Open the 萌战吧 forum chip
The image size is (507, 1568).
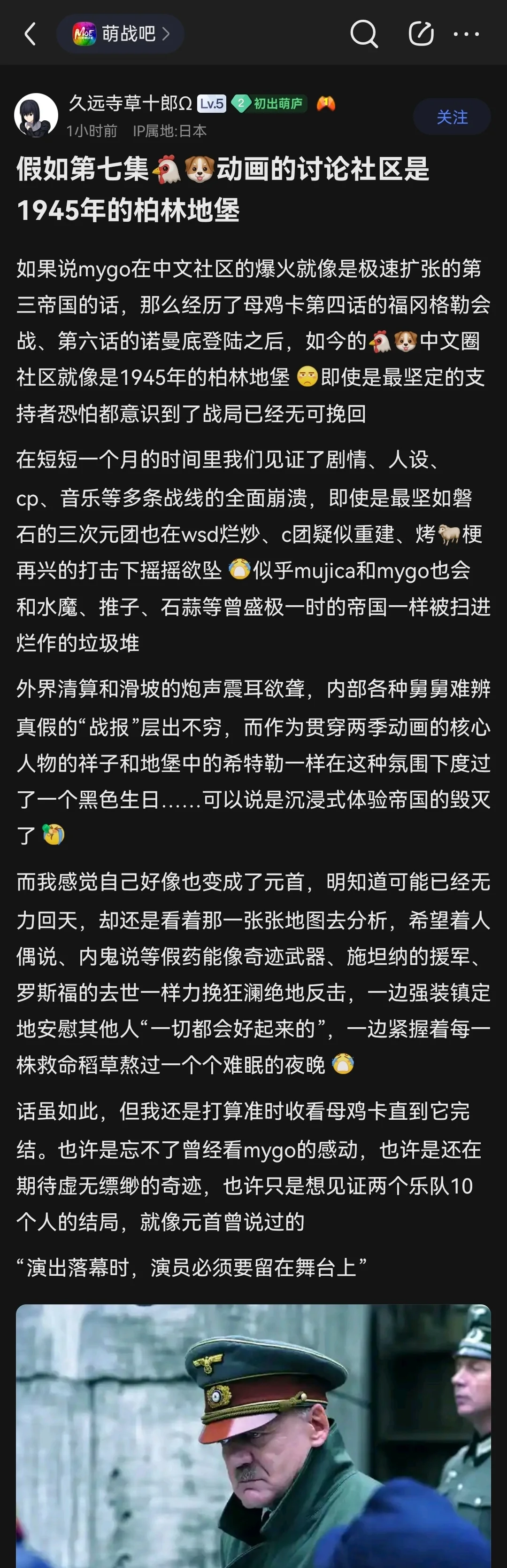tap(120, 33)
